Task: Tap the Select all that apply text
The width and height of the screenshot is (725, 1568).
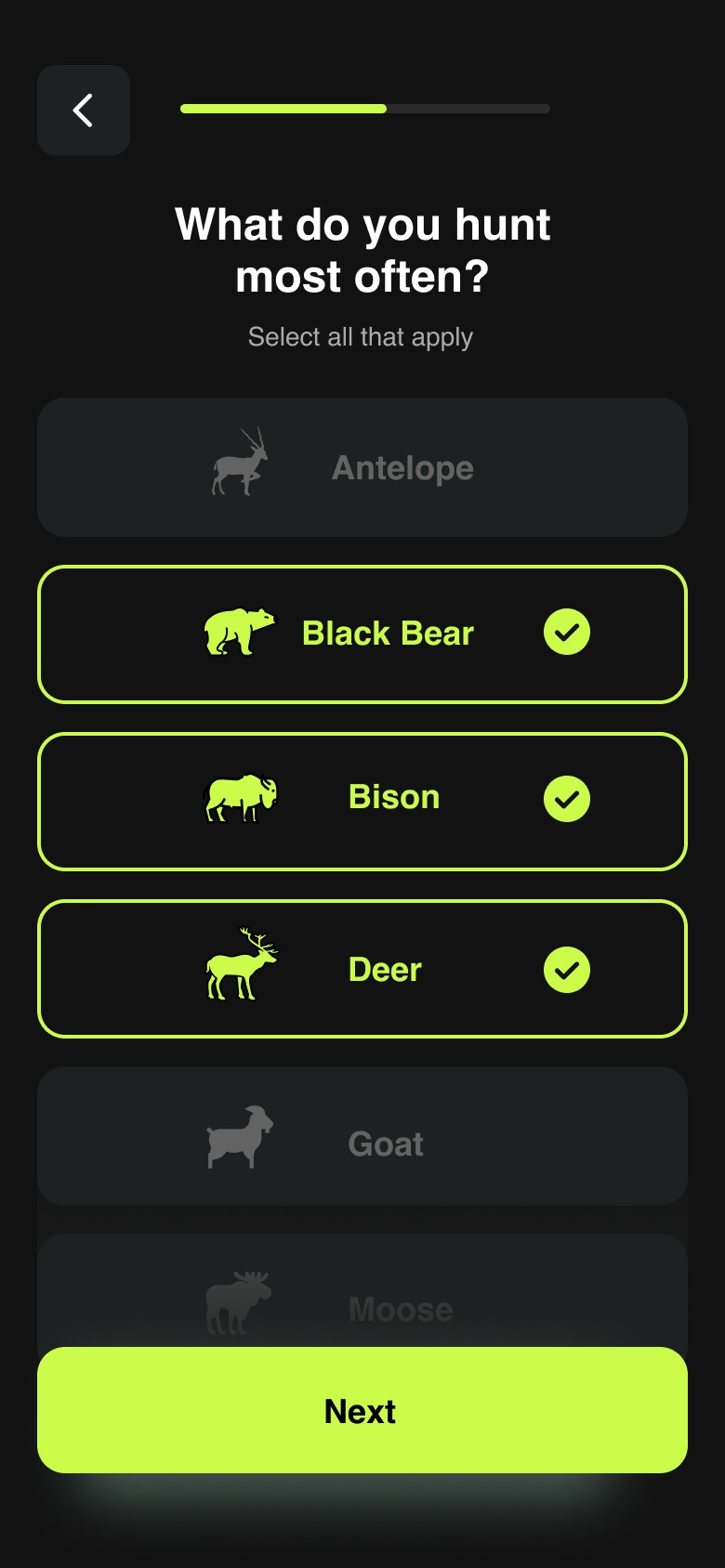Action: pyautogui.click(x=361, y=336)
